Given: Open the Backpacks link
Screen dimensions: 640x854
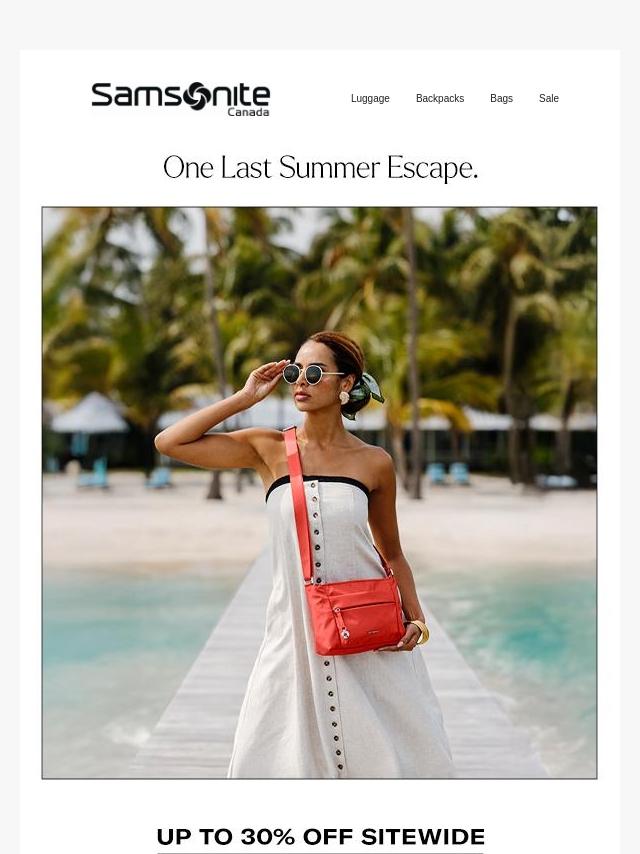Looking at the screenshot, I should coord(439,98).
